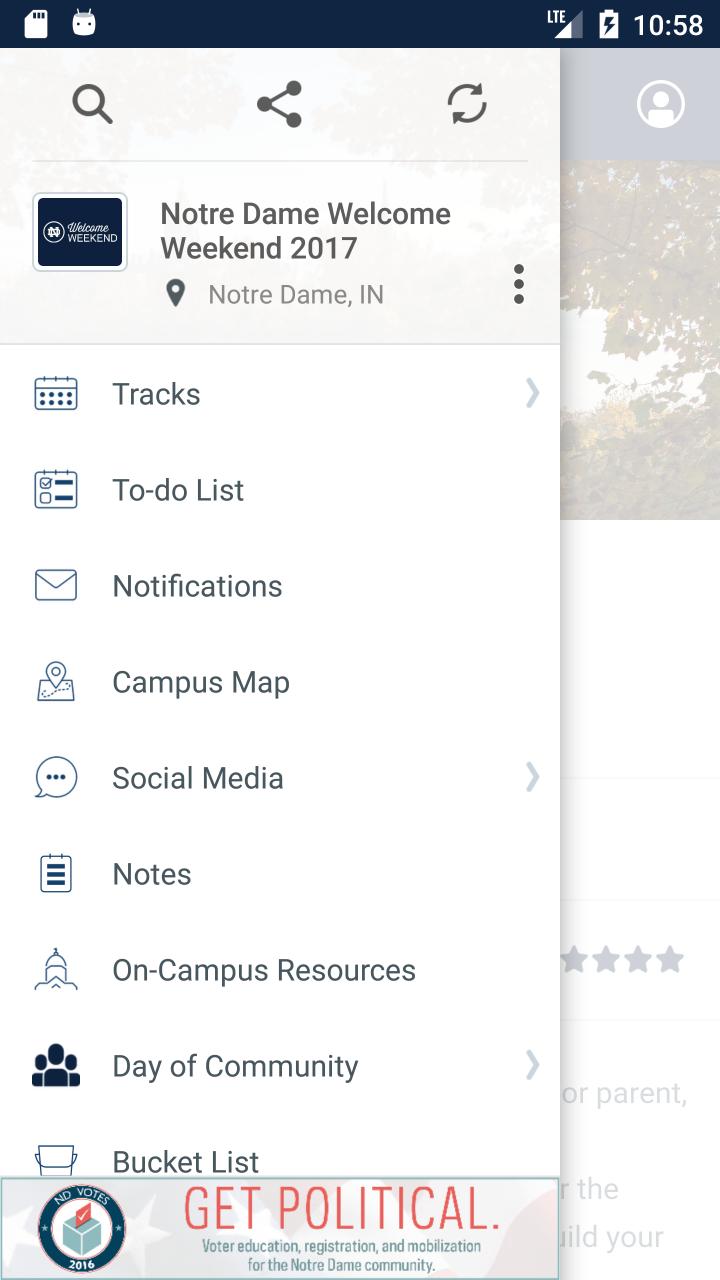Refresh the guide with the sync icon
720x1280 pixels.
(467, 104)
